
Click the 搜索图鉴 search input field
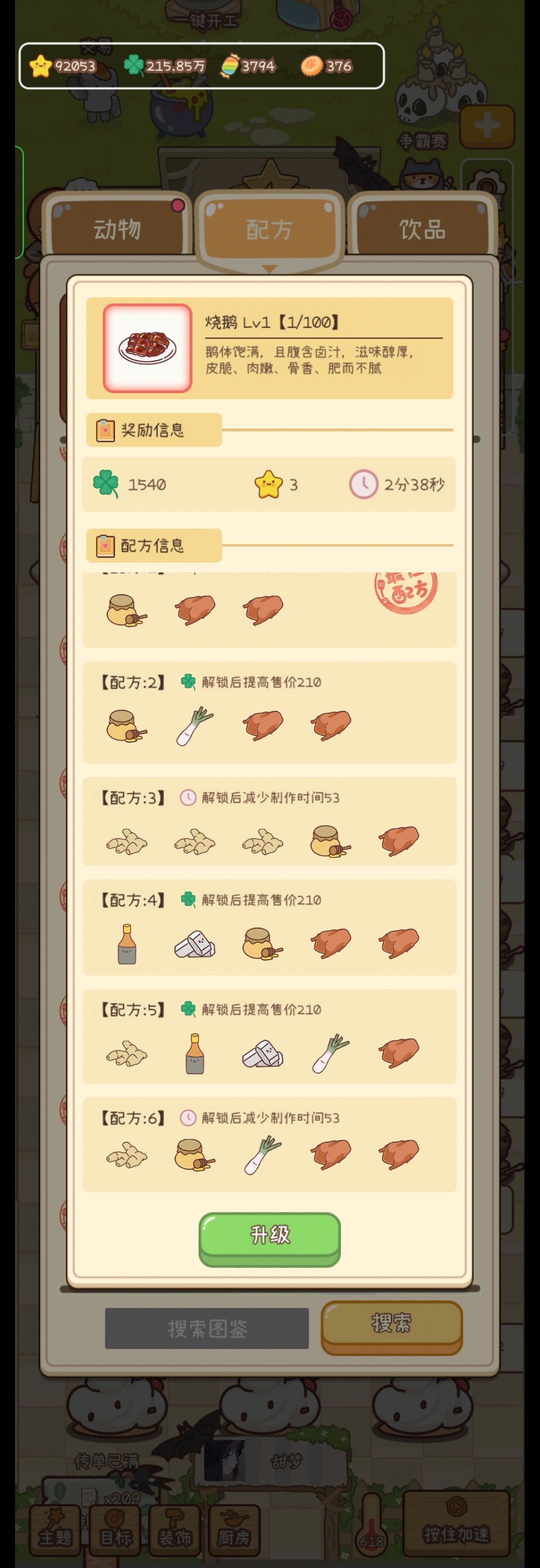[x=207, y=1330]
